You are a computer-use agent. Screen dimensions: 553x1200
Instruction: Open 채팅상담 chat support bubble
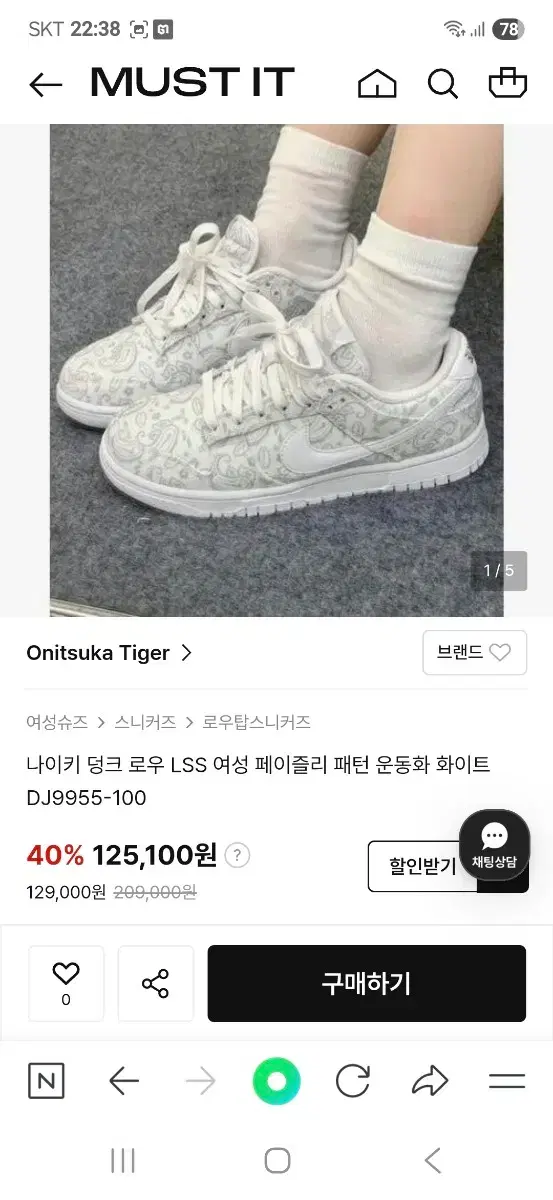point(494,845)
